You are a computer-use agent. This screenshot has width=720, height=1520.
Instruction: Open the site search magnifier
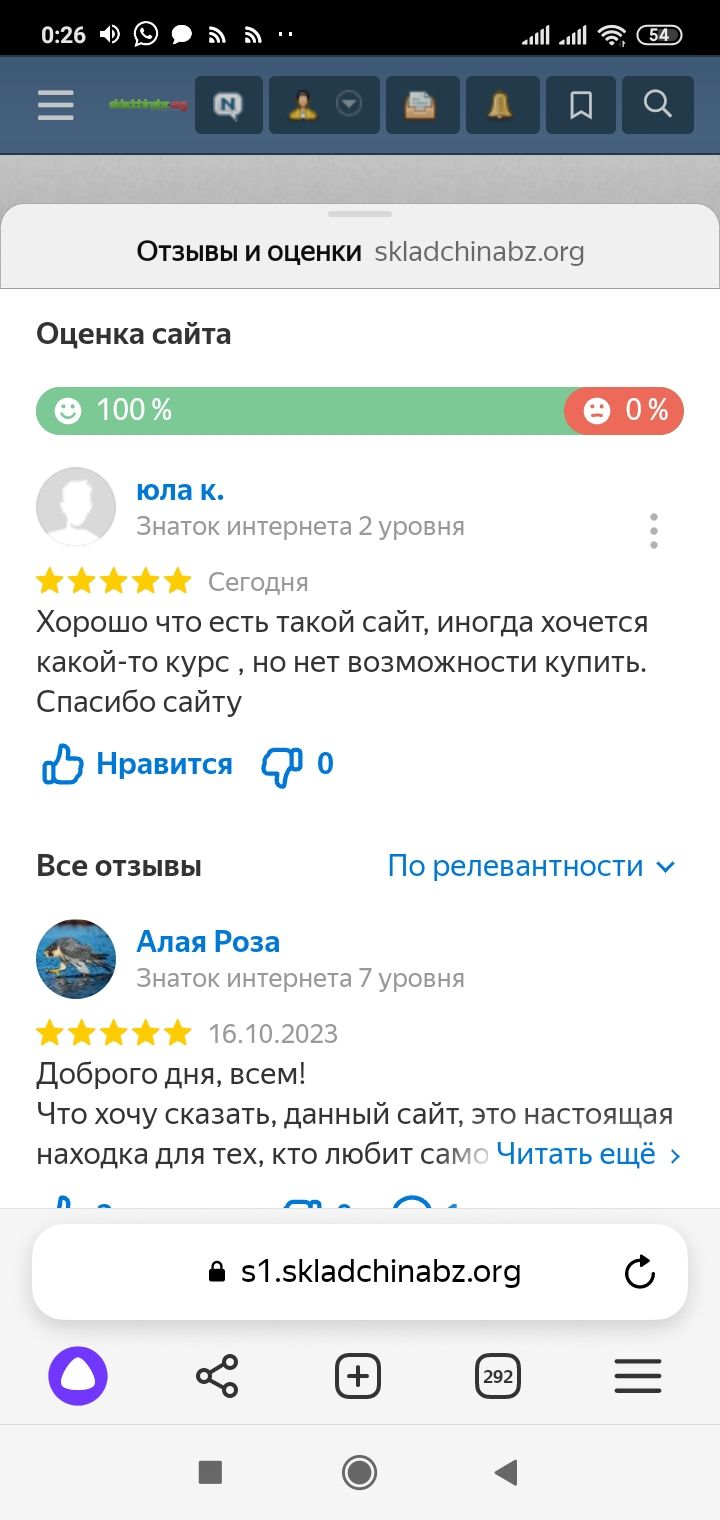(x=657, y=105)
